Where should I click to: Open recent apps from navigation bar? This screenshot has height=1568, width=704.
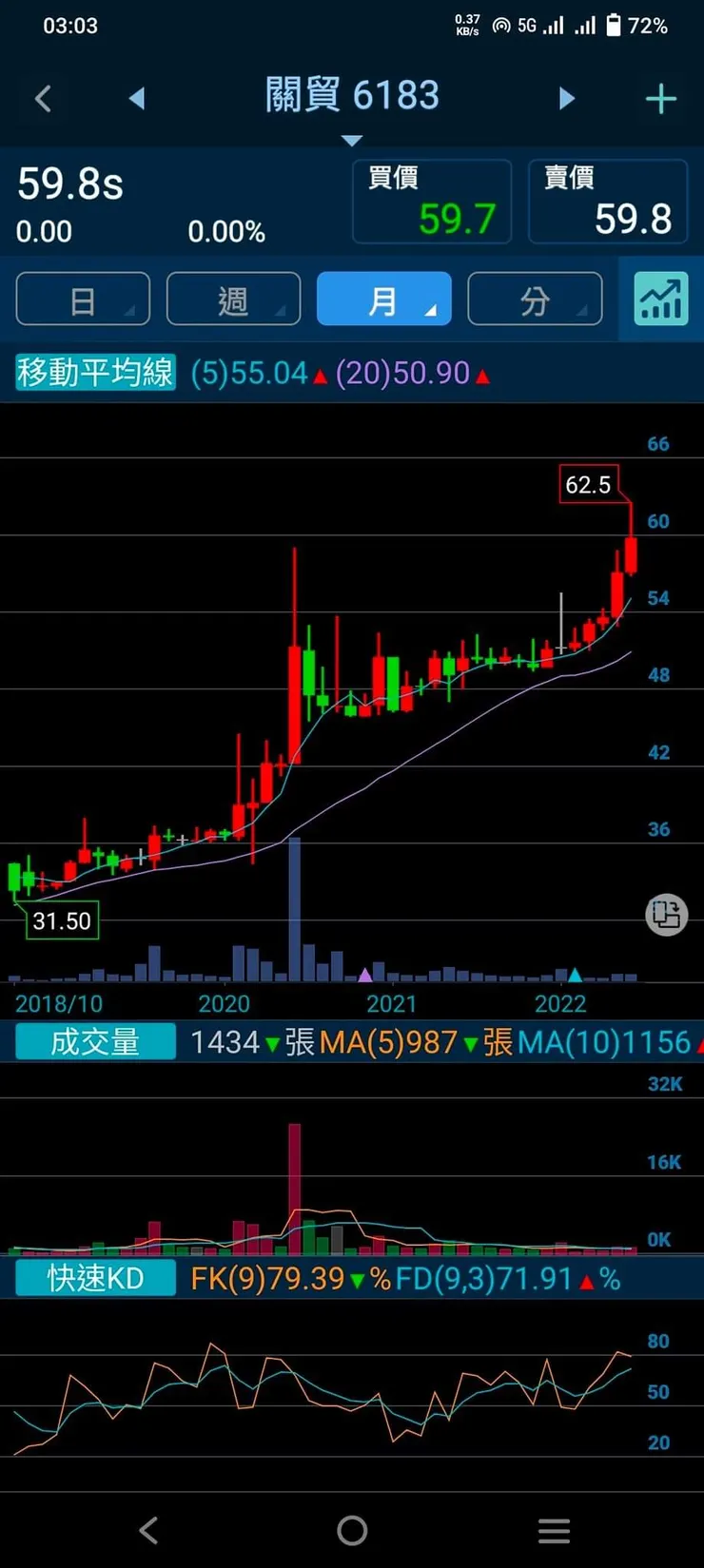(554, 1530)
